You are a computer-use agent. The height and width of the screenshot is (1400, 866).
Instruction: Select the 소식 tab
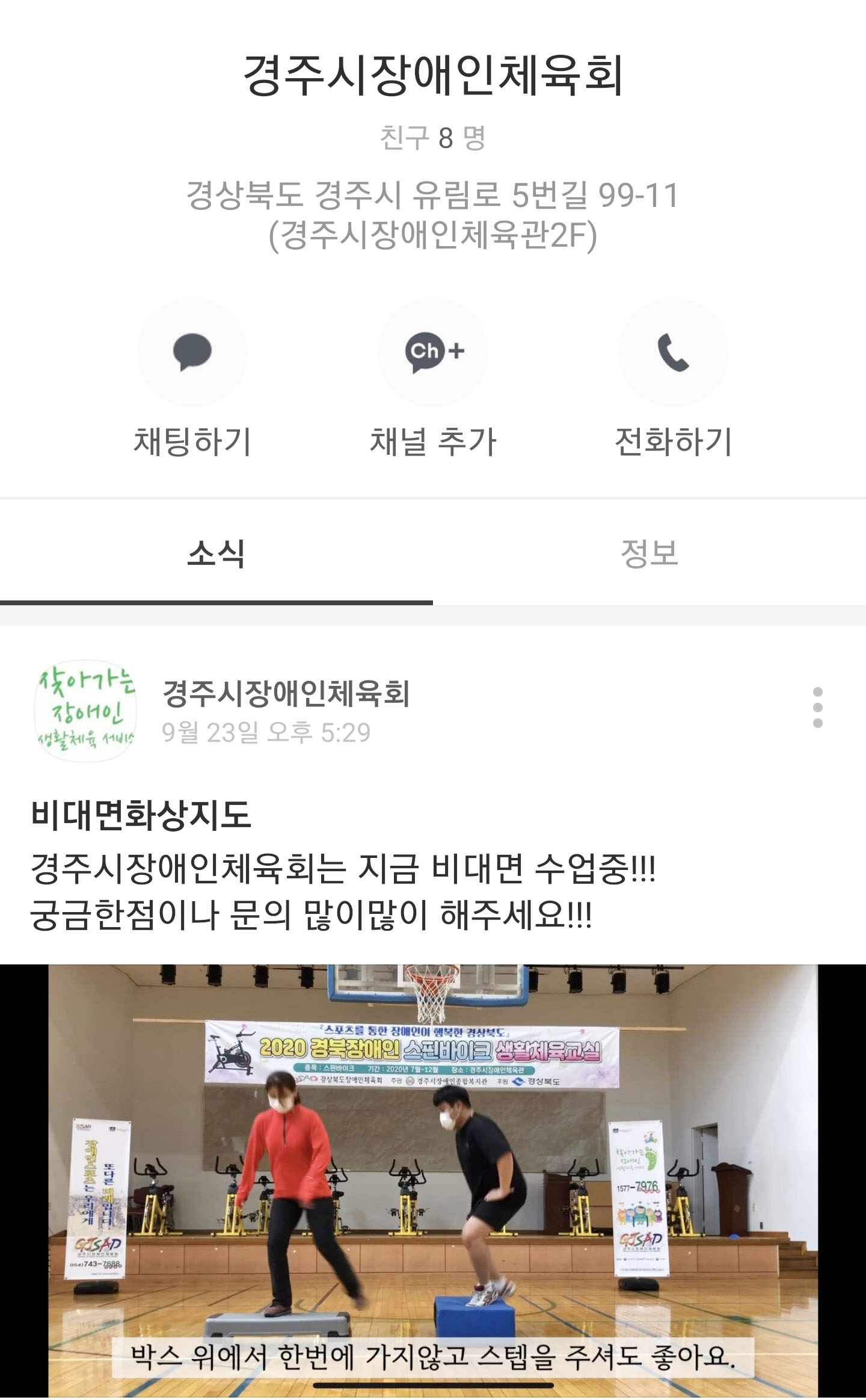click(x=216, y=554)
